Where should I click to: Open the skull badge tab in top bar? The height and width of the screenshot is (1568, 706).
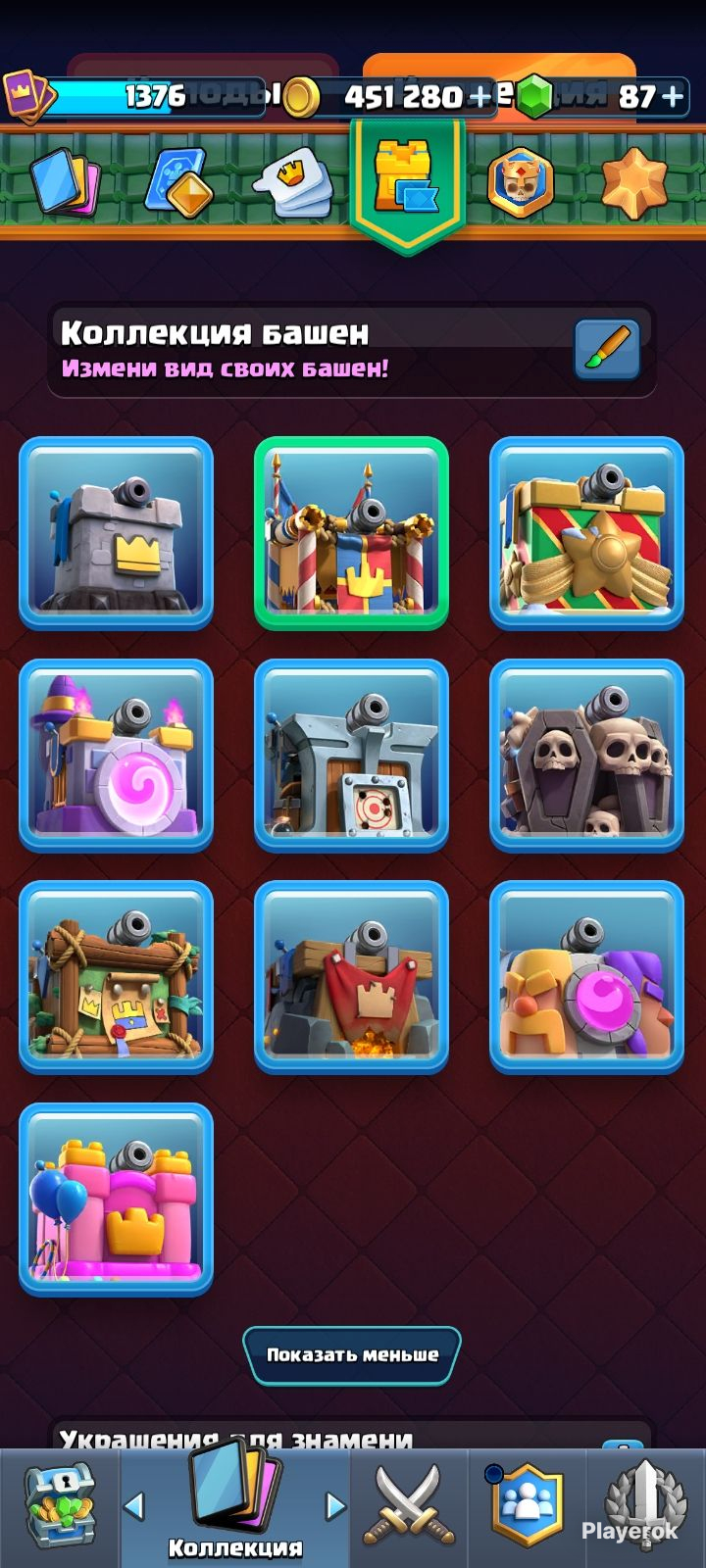coord(521,183)
